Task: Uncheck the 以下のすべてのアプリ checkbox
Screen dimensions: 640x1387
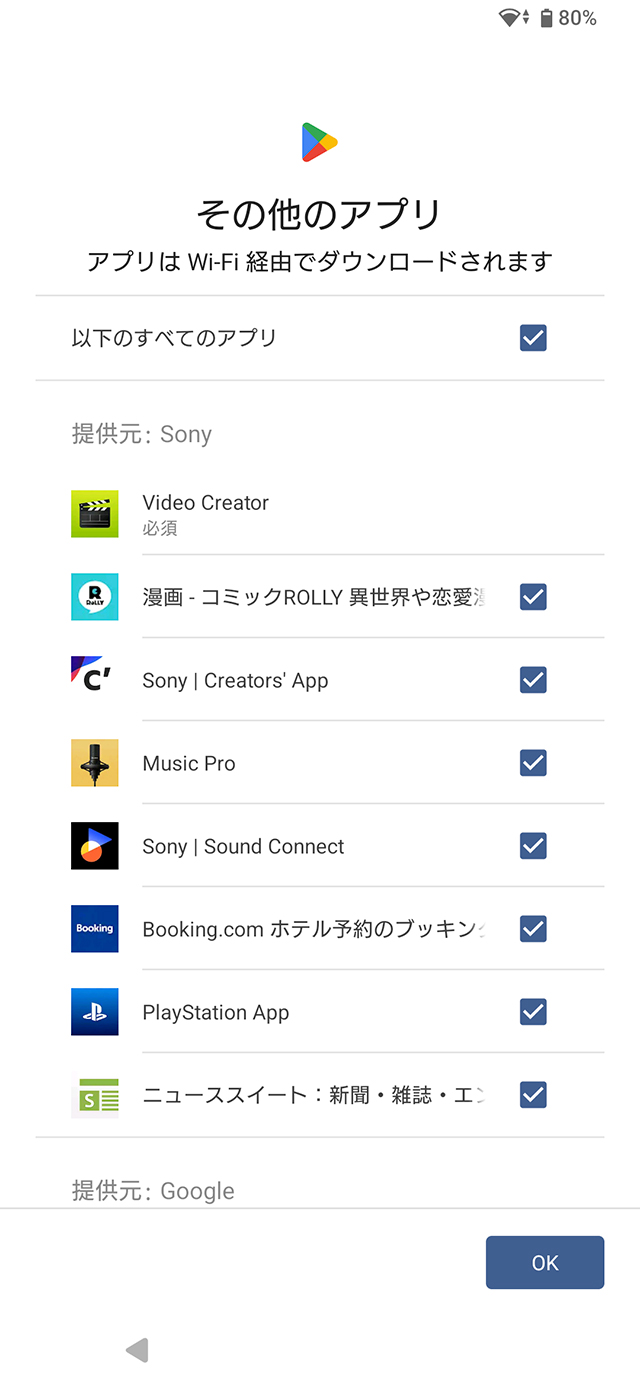Action: pos(533,338)
